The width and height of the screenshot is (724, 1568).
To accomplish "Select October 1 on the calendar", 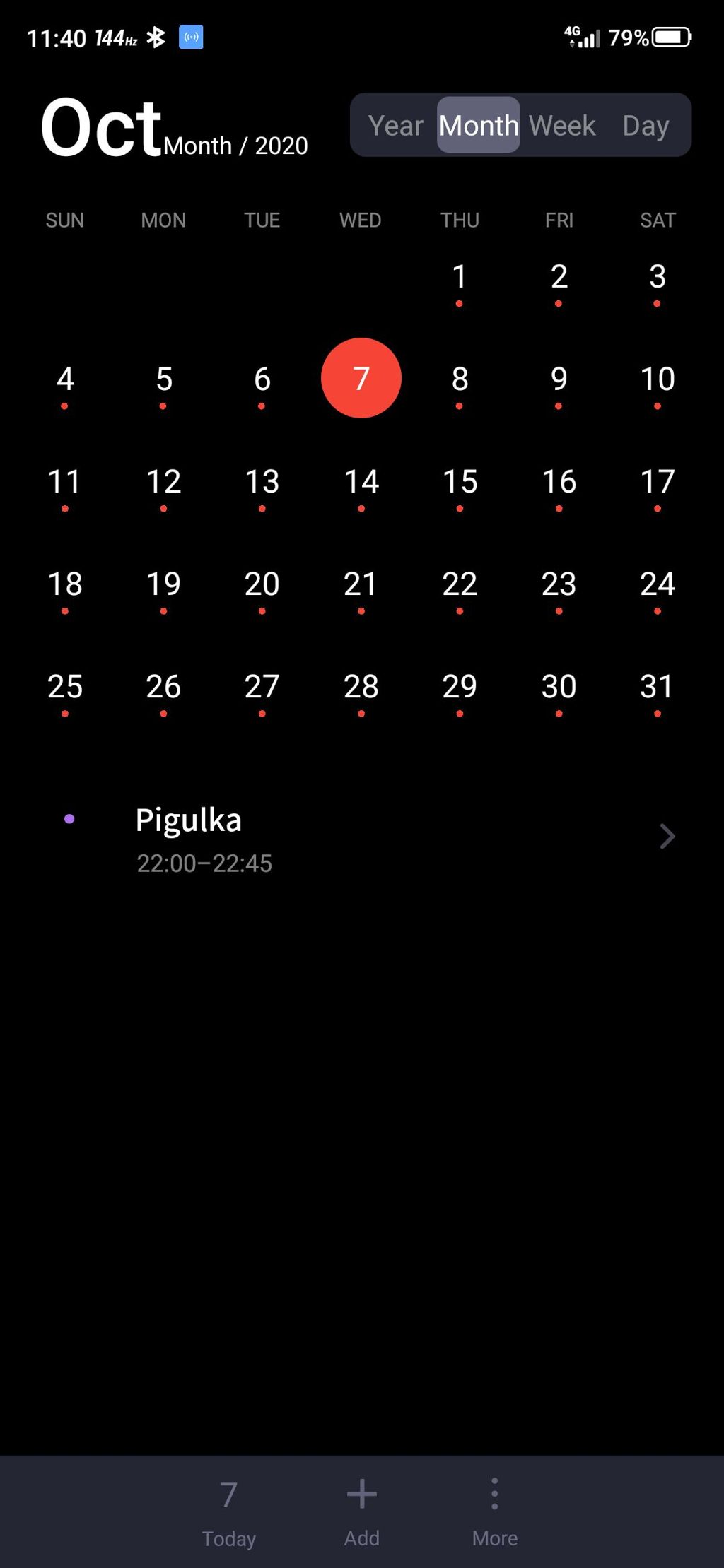I will pos(460,277).
